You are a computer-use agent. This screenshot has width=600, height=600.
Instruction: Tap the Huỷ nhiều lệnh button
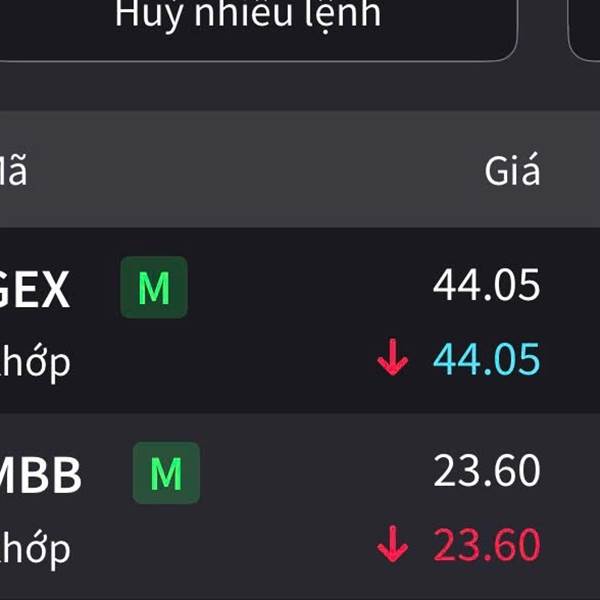click(x=248, y=18)
